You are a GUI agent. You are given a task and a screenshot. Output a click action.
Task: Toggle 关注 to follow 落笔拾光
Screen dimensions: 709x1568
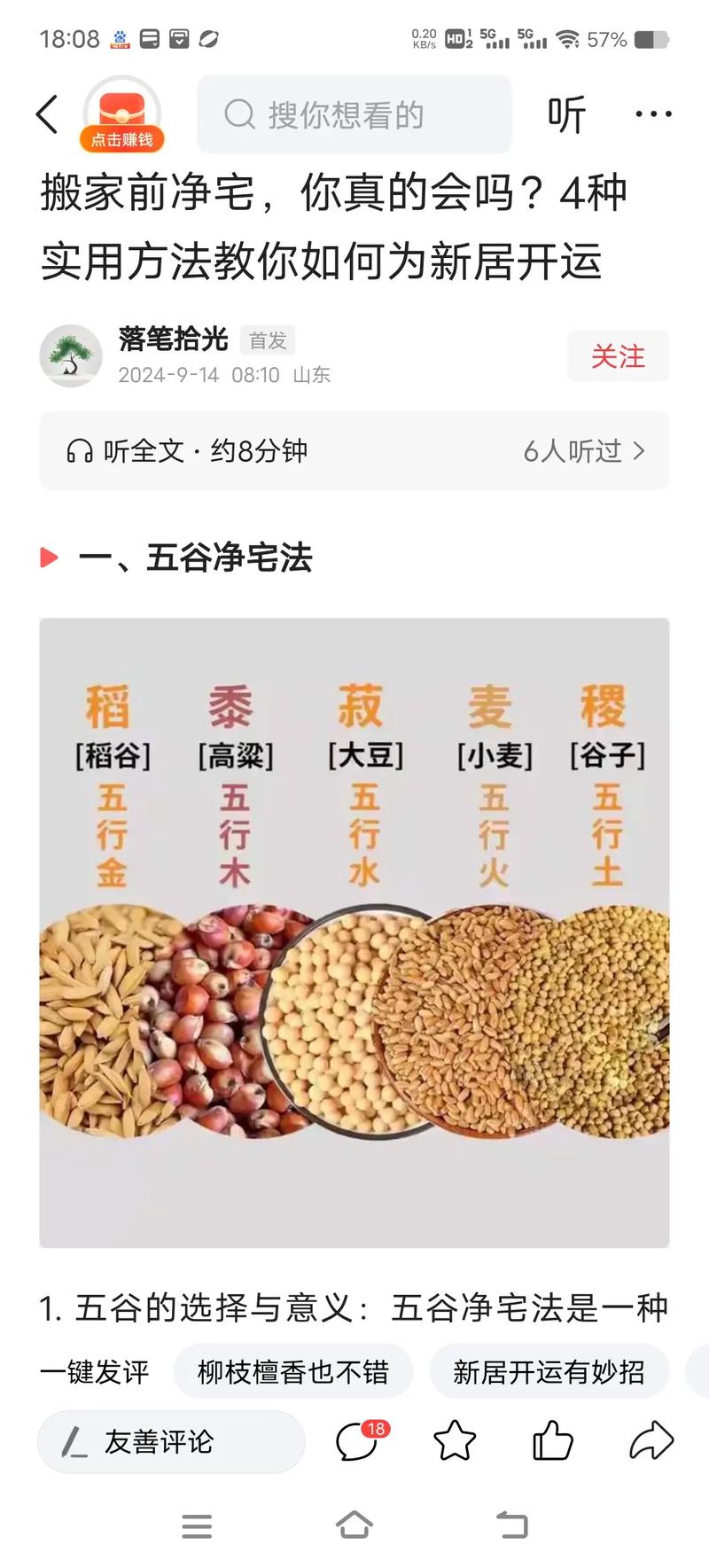coord(618,356)
